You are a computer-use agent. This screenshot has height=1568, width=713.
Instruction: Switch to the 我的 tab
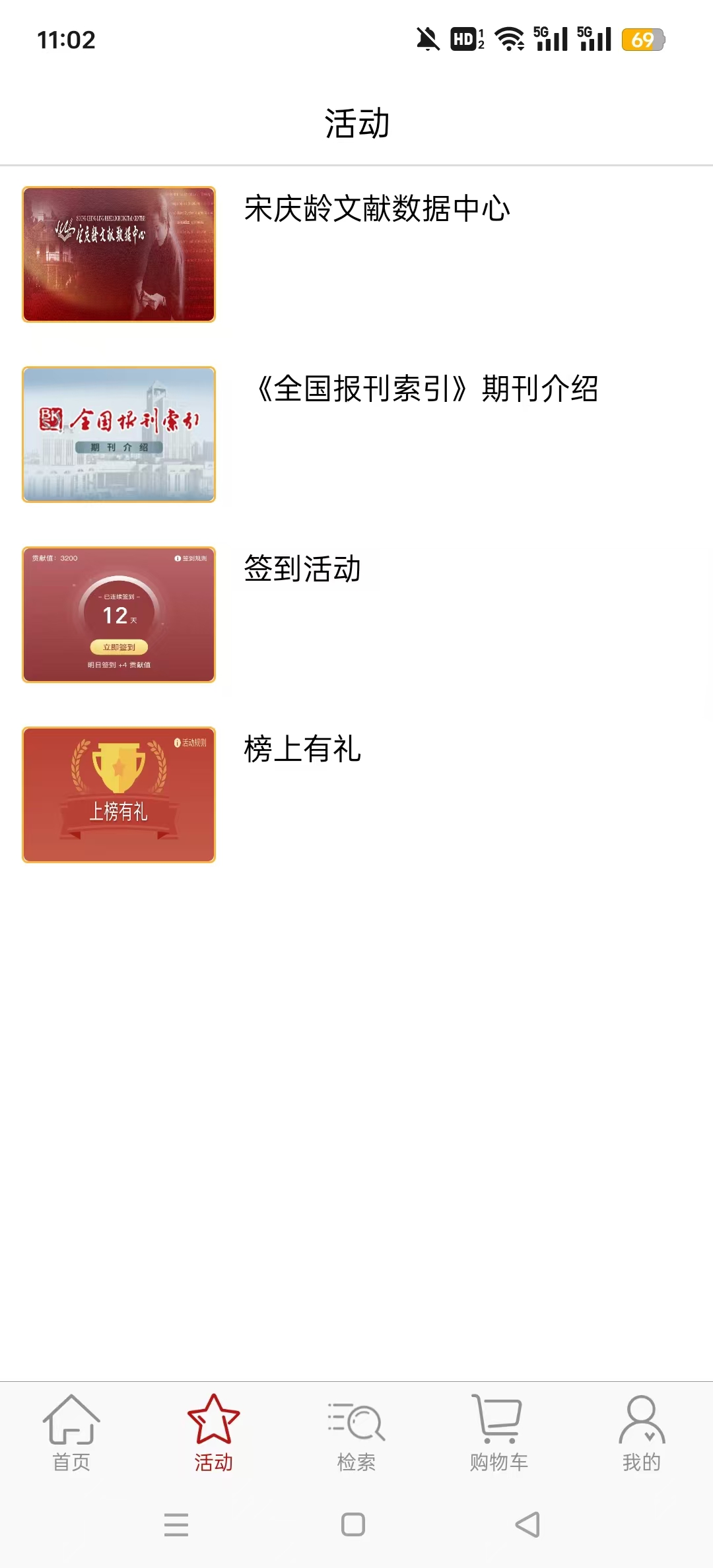[x=642, y=1433]
